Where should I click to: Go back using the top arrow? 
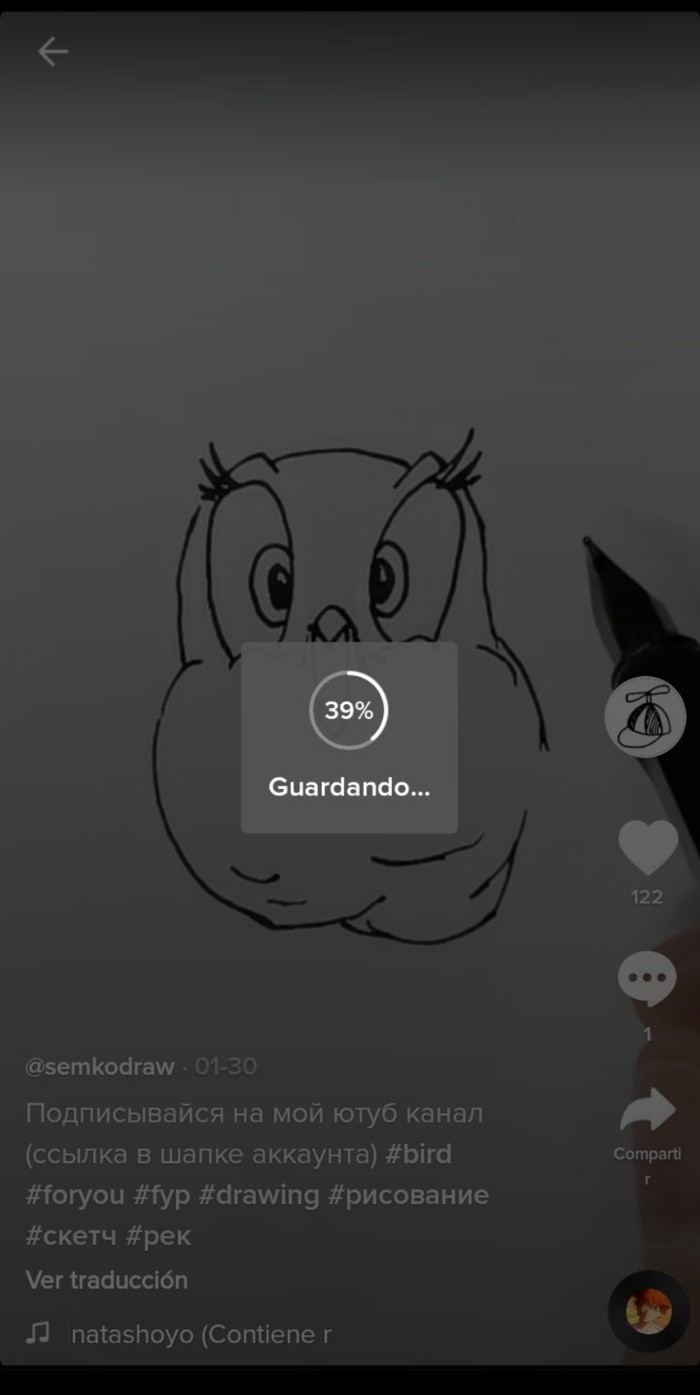(x=52, y=52)
